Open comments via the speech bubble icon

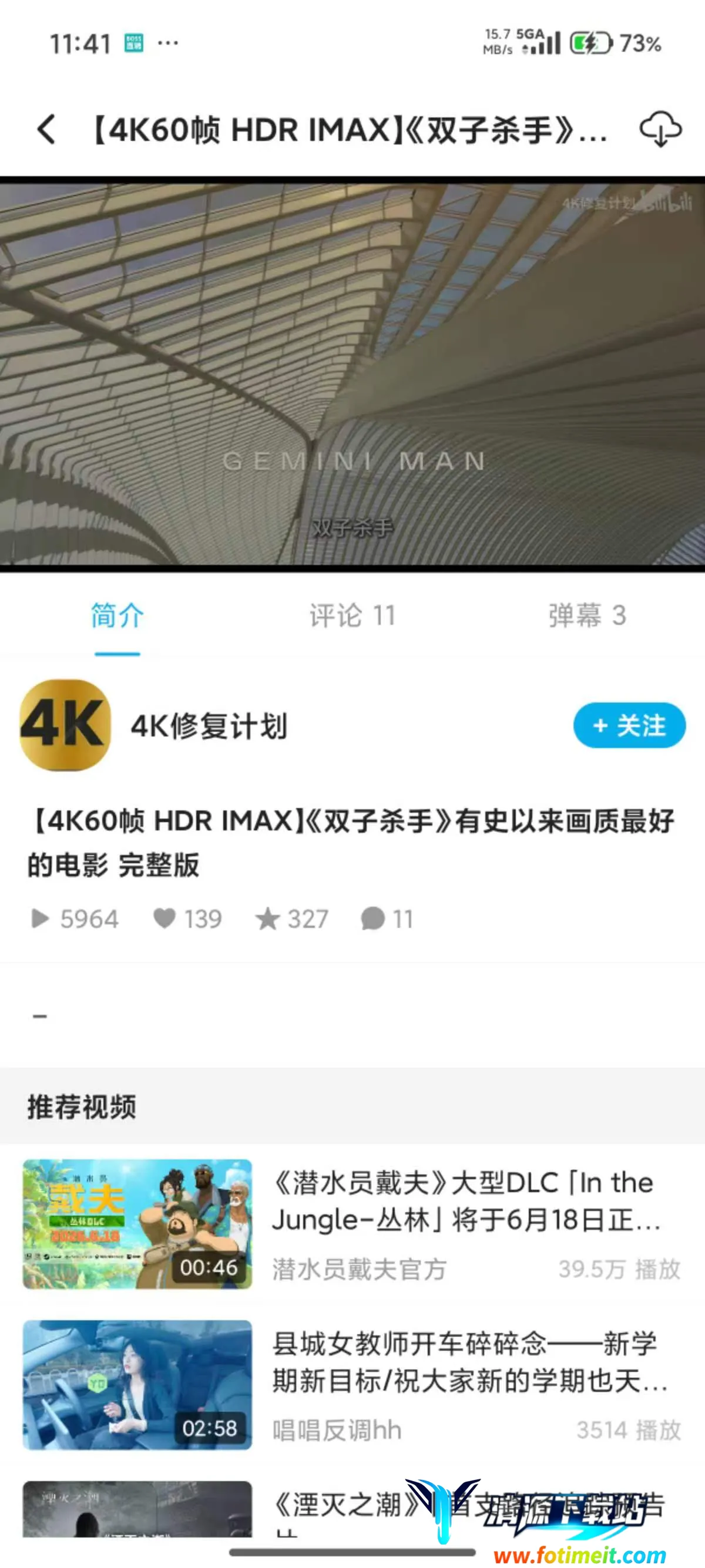coord(372,918)
